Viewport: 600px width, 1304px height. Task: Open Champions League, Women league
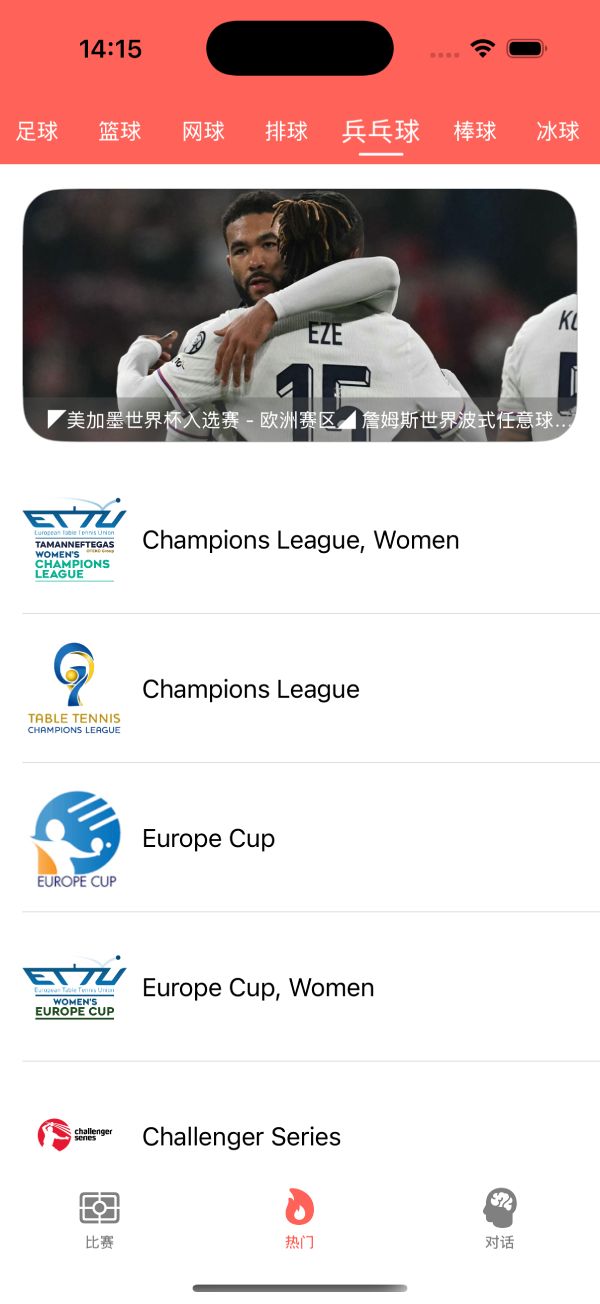(300, 540)
